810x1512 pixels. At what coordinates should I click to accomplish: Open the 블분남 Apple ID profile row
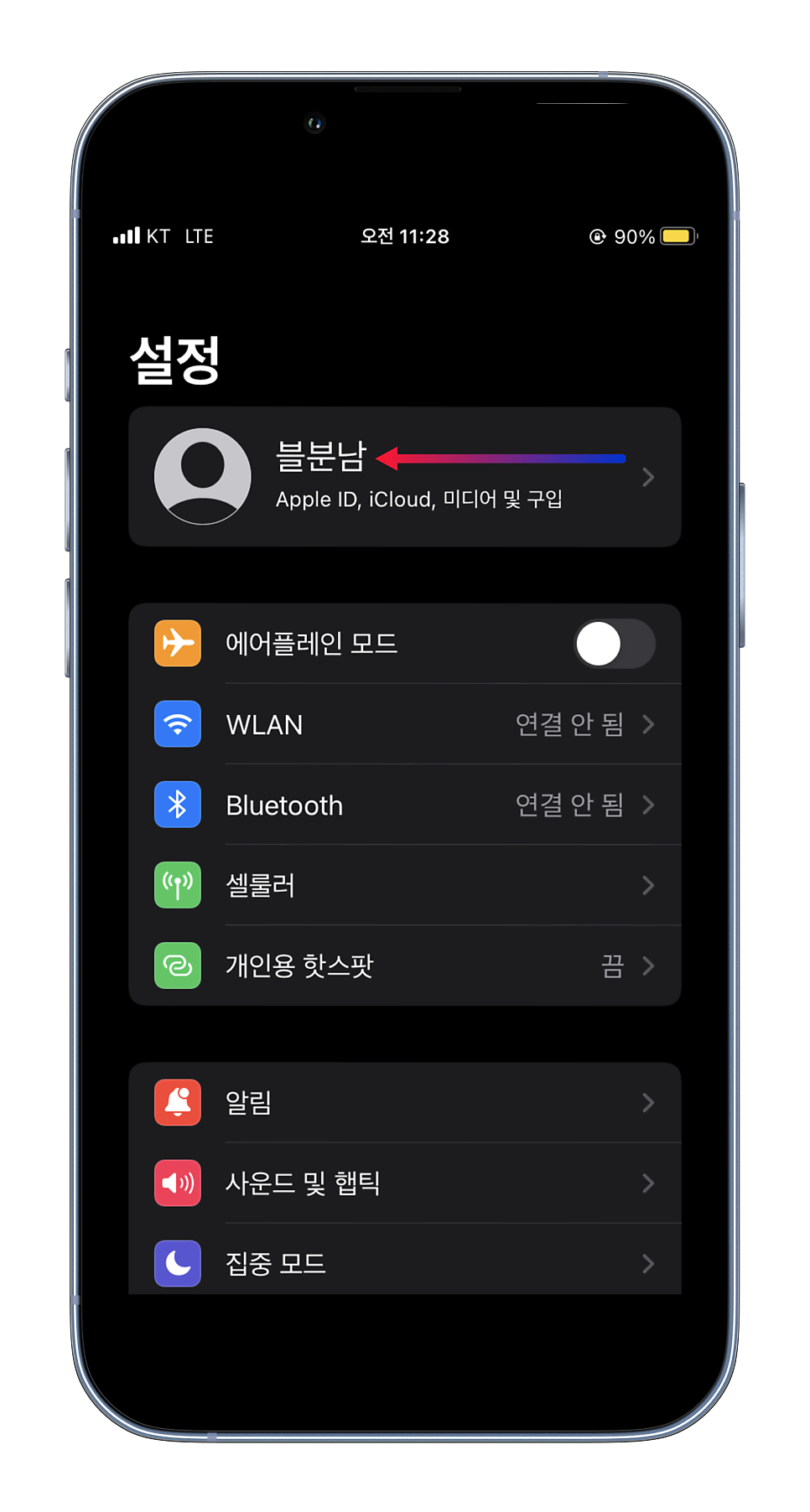(405, 477)
